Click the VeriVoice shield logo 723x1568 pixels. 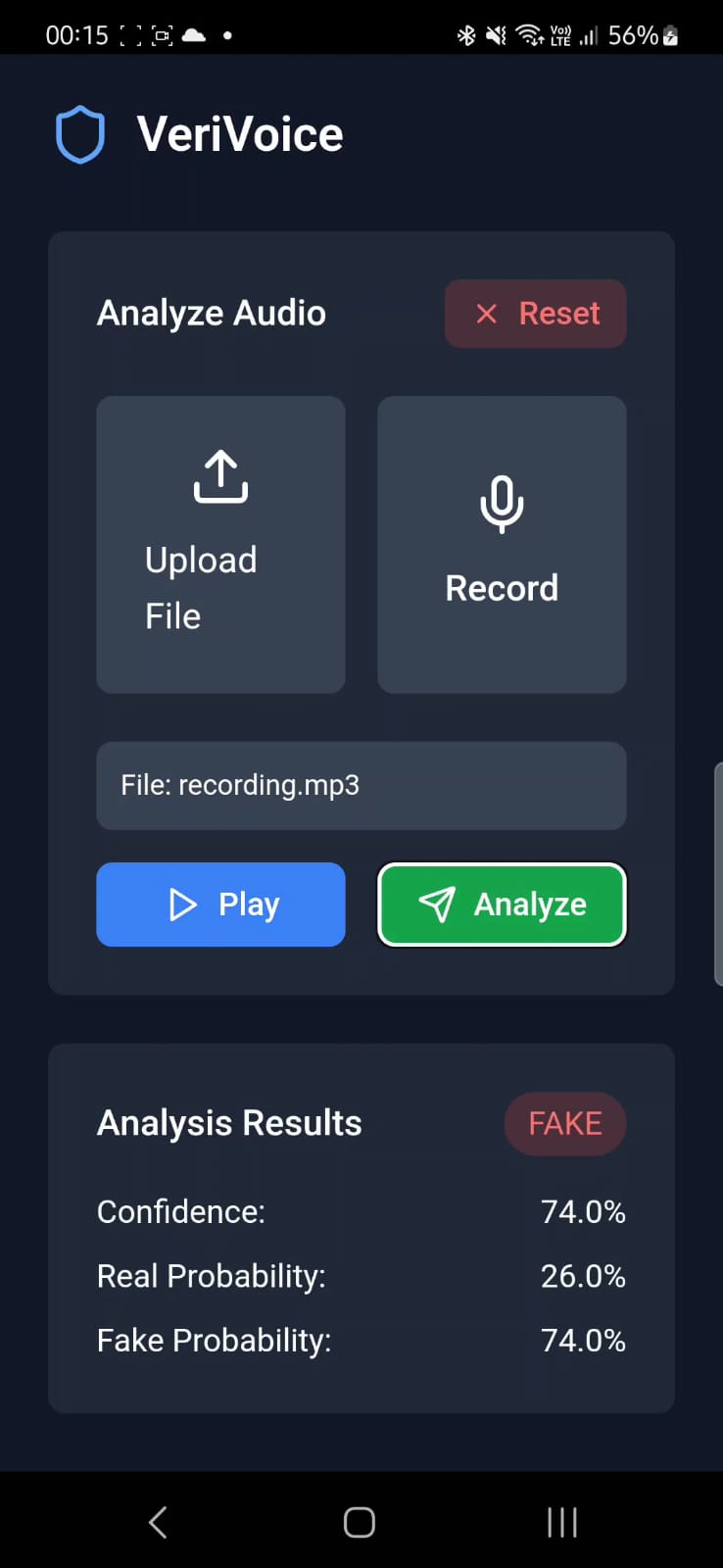[80, 133]
